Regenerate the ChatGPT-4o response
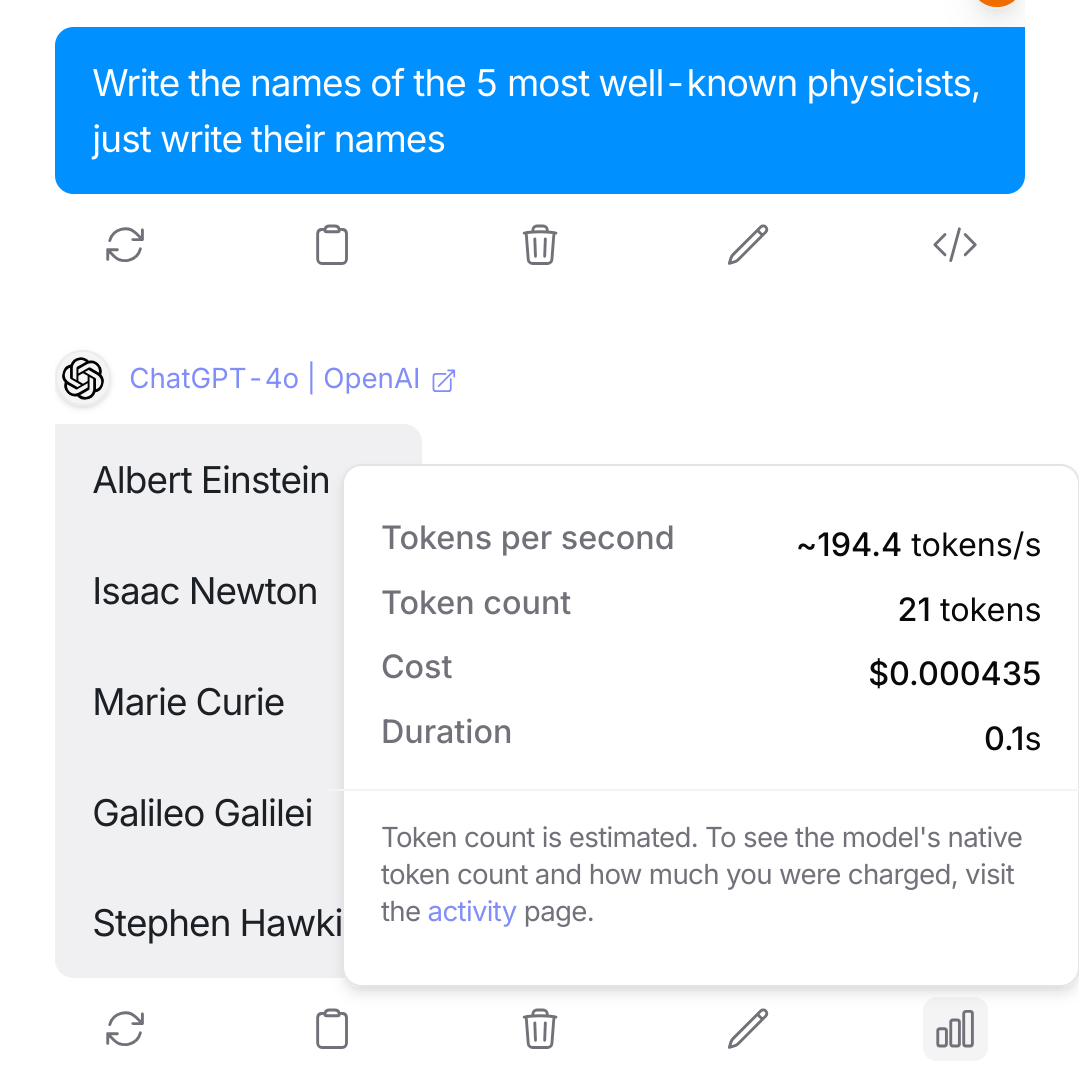Viewport: 1079px width, 1081px height. tap(125, 1029)
